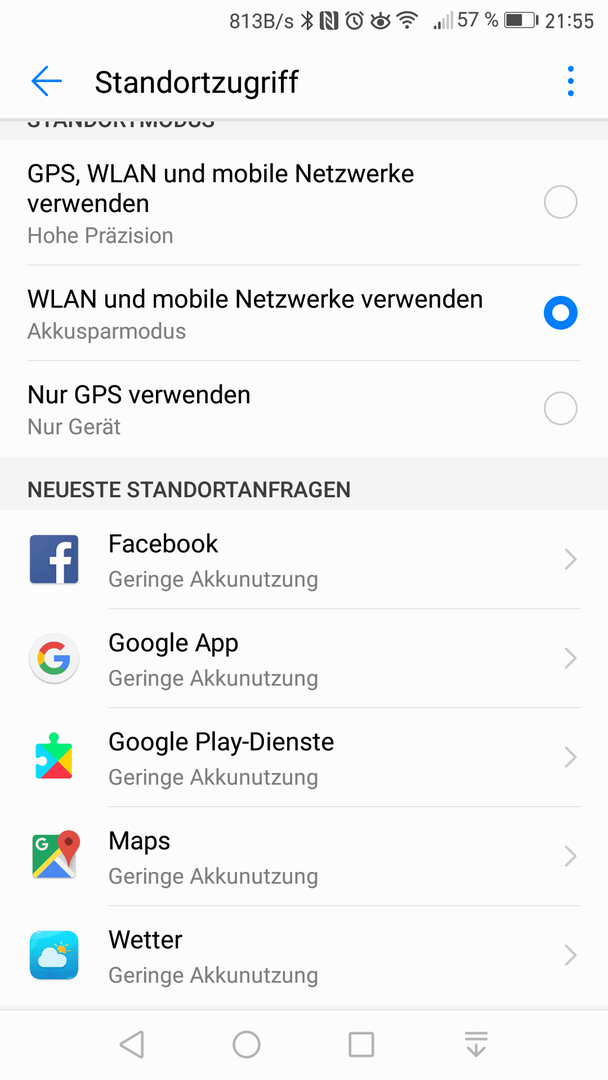View Google Play-Dienste location usage
This screenshot has width=608, height=1080.
click(304, 758)
